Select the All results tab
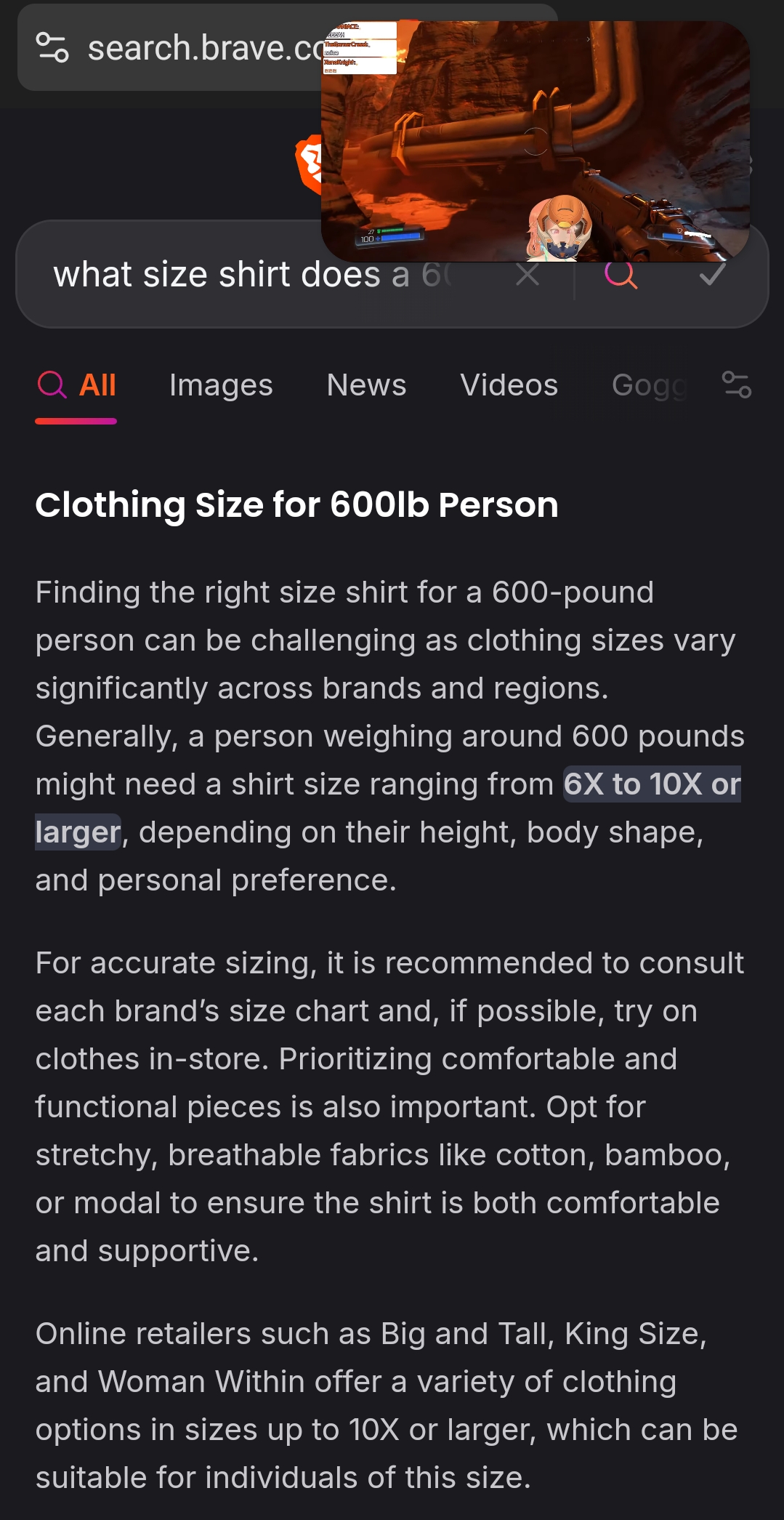Image resolution: width=784 pixels, height=1520 pixels. 76,385
